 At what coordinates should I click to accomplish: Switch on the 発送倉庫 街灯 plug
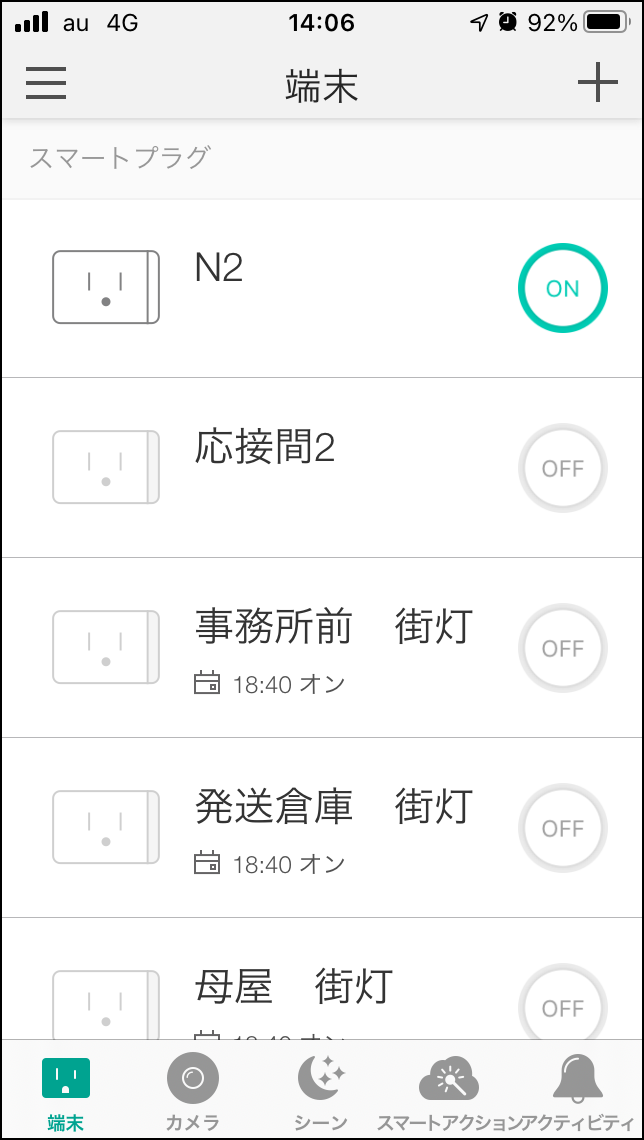pos(563,828)
